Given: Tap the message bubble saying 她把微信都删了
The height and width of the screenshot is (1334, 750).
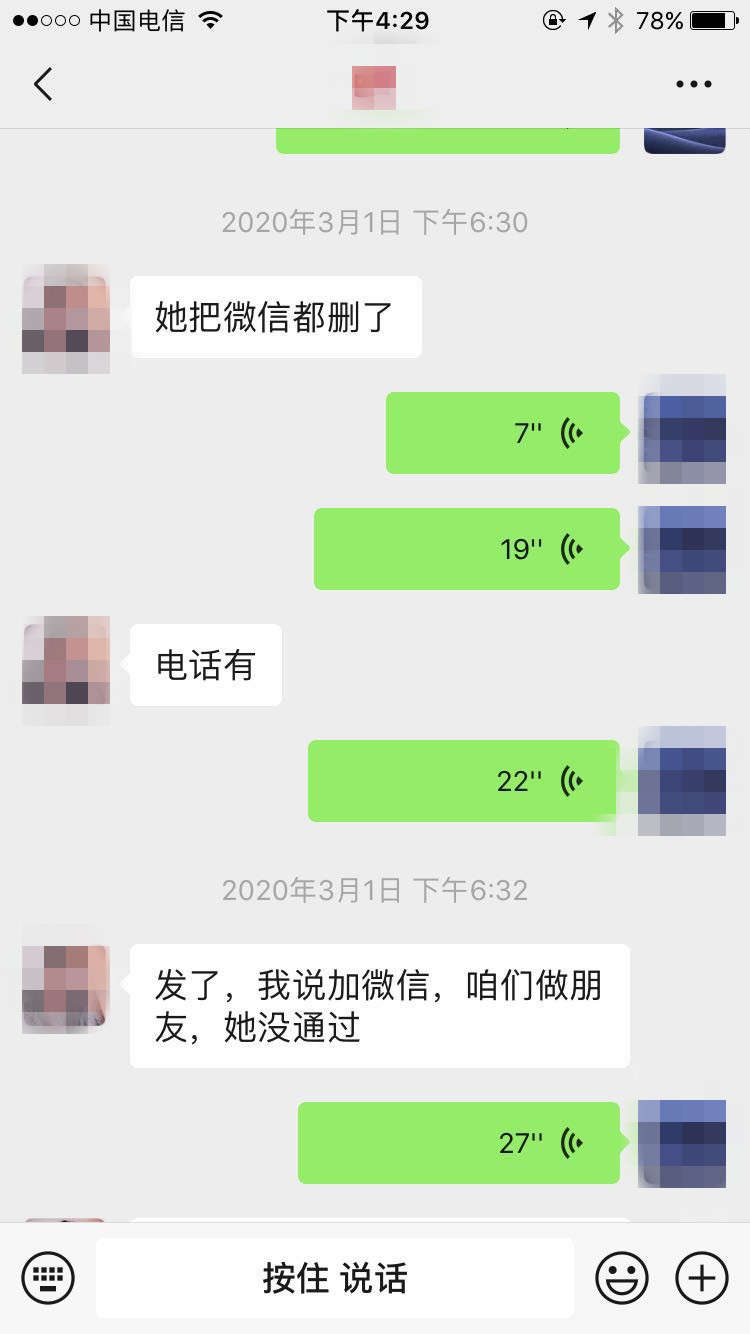Looking at the screenshot, I should [x=276, y=317].
